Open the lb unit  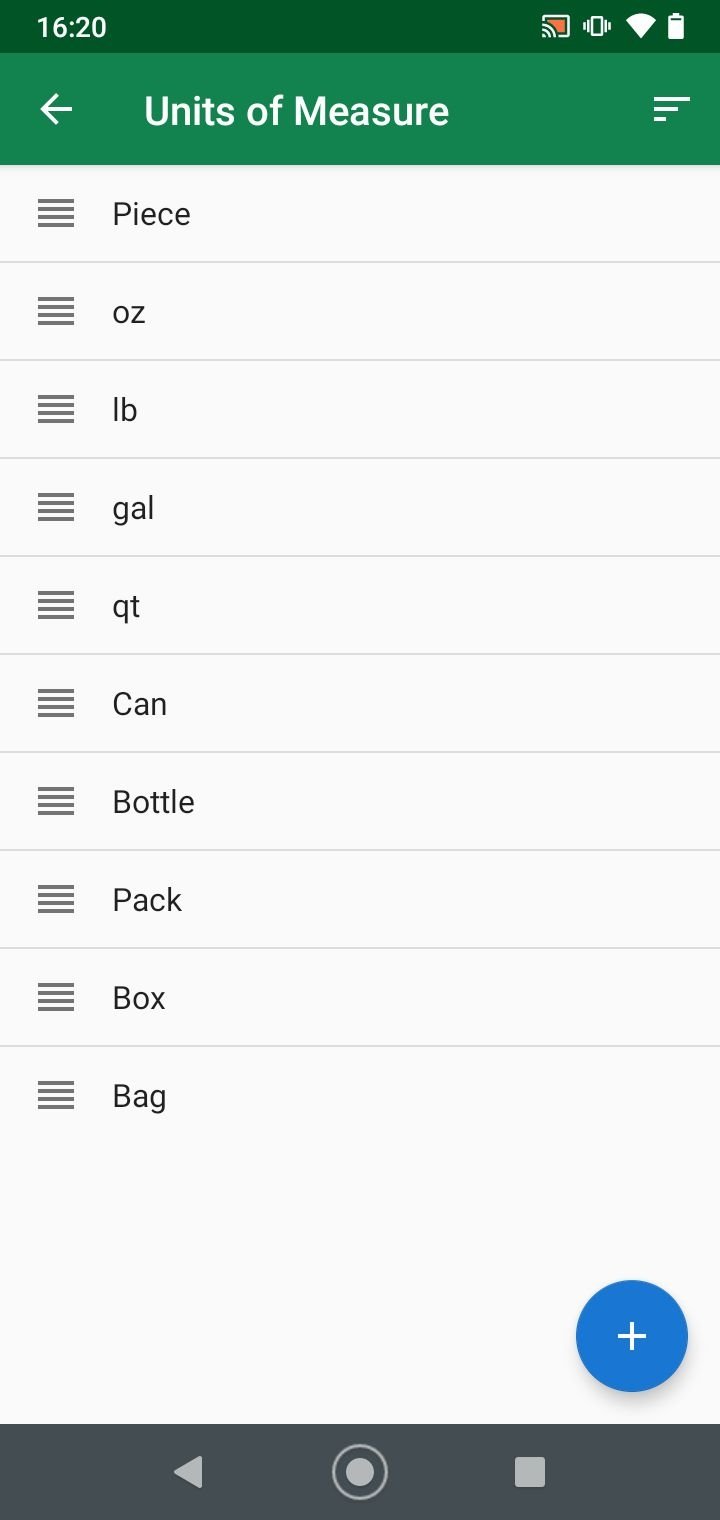click(360, 410)
